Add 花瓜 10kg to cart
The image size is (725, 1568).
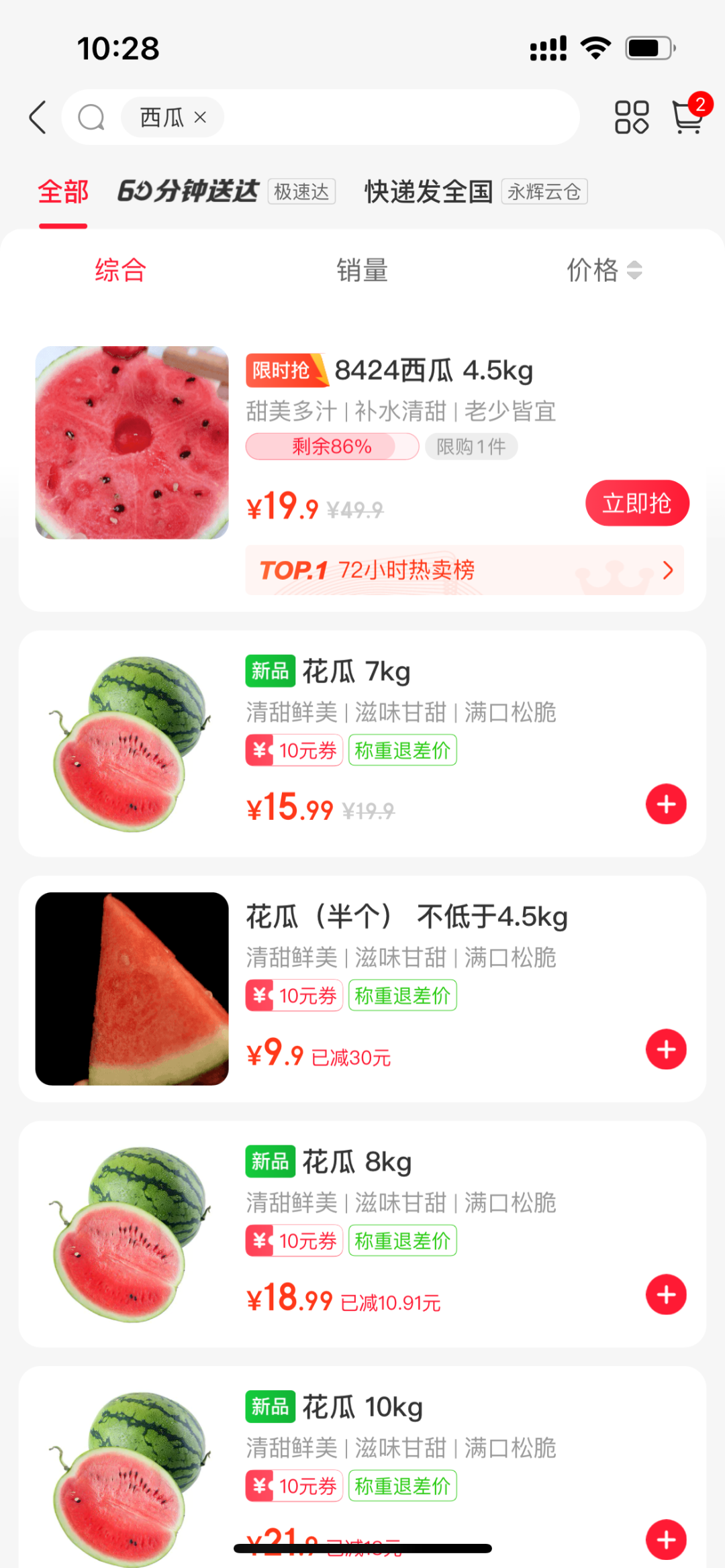click(x=666, y=1540)
